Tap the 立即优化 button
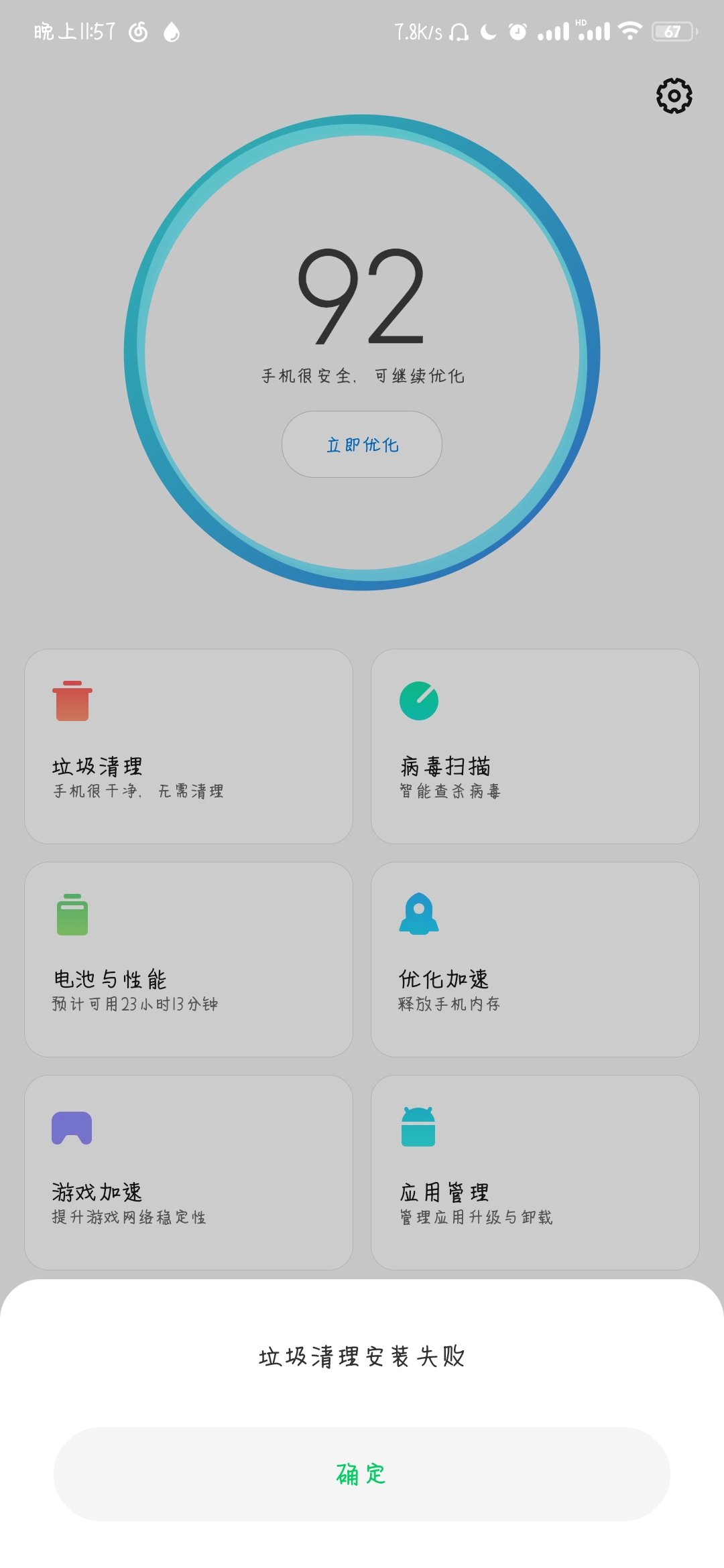This screenshot has width=724, height=1568. coord(362,444)
